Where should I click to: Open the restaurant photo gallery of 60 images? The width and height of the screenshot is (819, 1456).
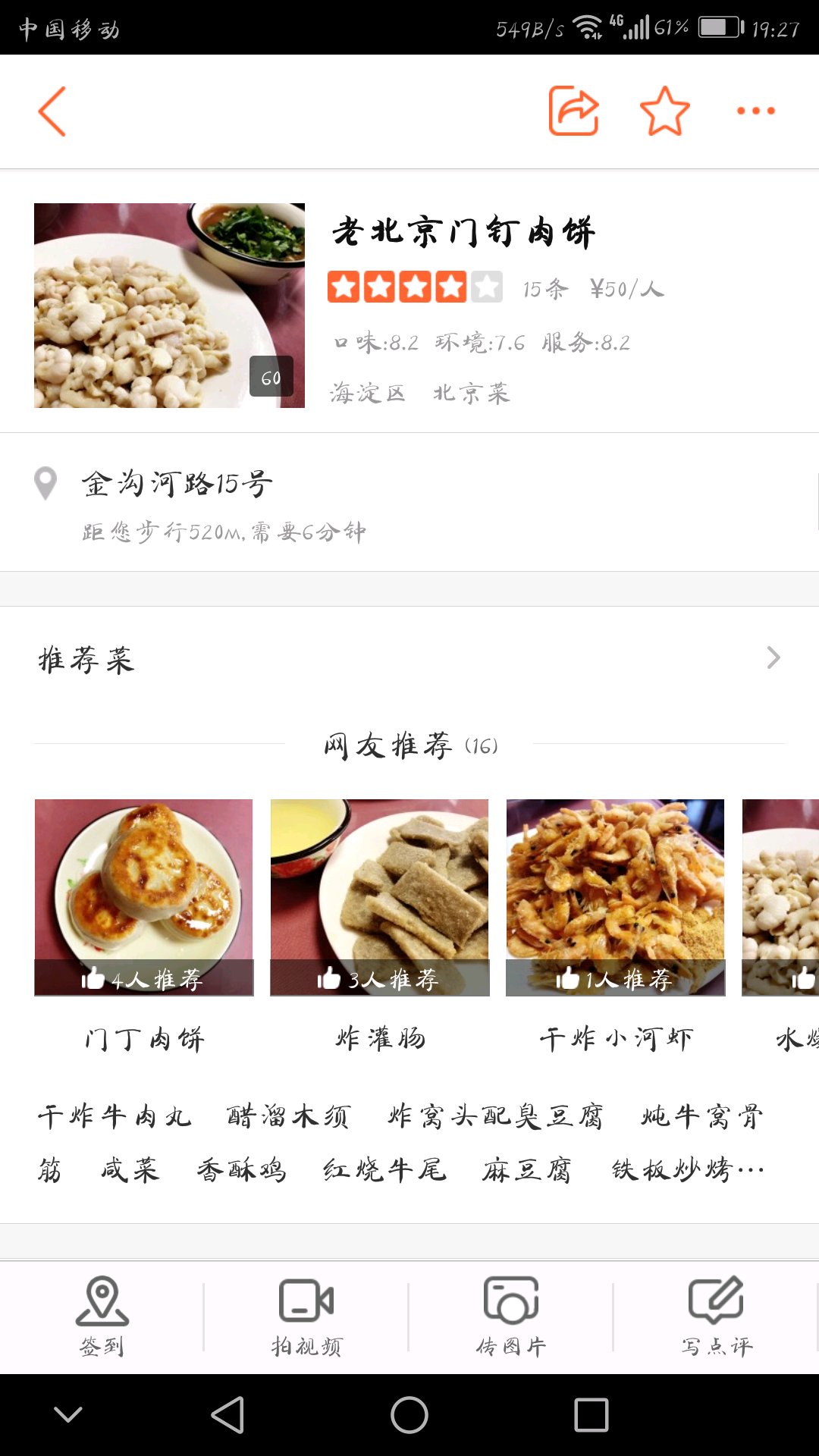coord(169,306)
